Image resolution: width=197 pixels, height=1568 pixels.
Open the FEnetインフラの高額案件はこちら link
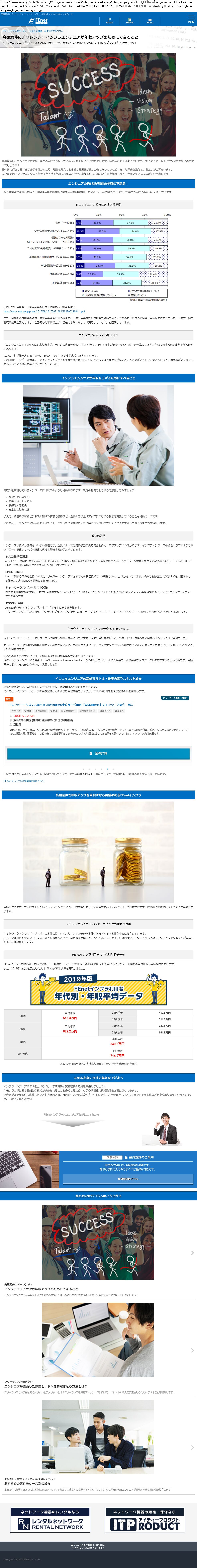click(x=24, y=781)
